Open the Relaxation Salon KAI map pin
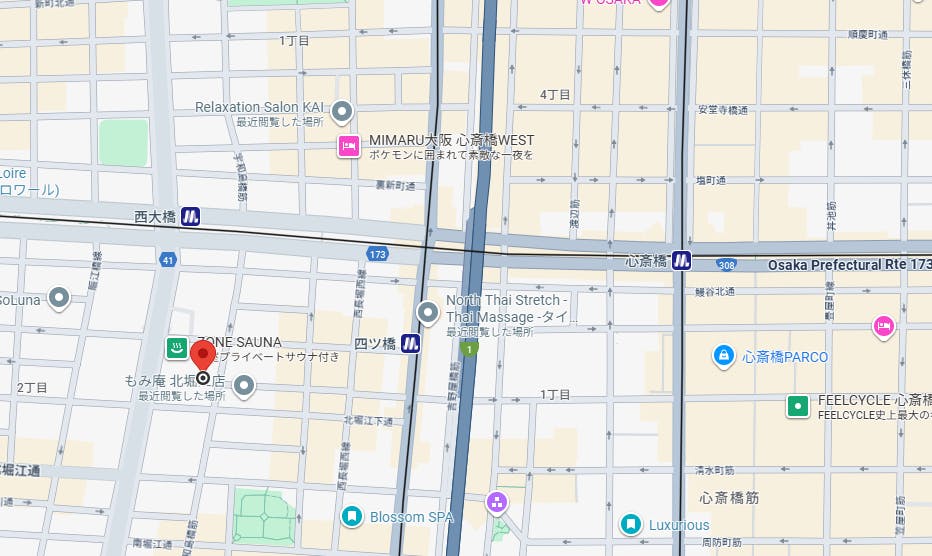 342,112
